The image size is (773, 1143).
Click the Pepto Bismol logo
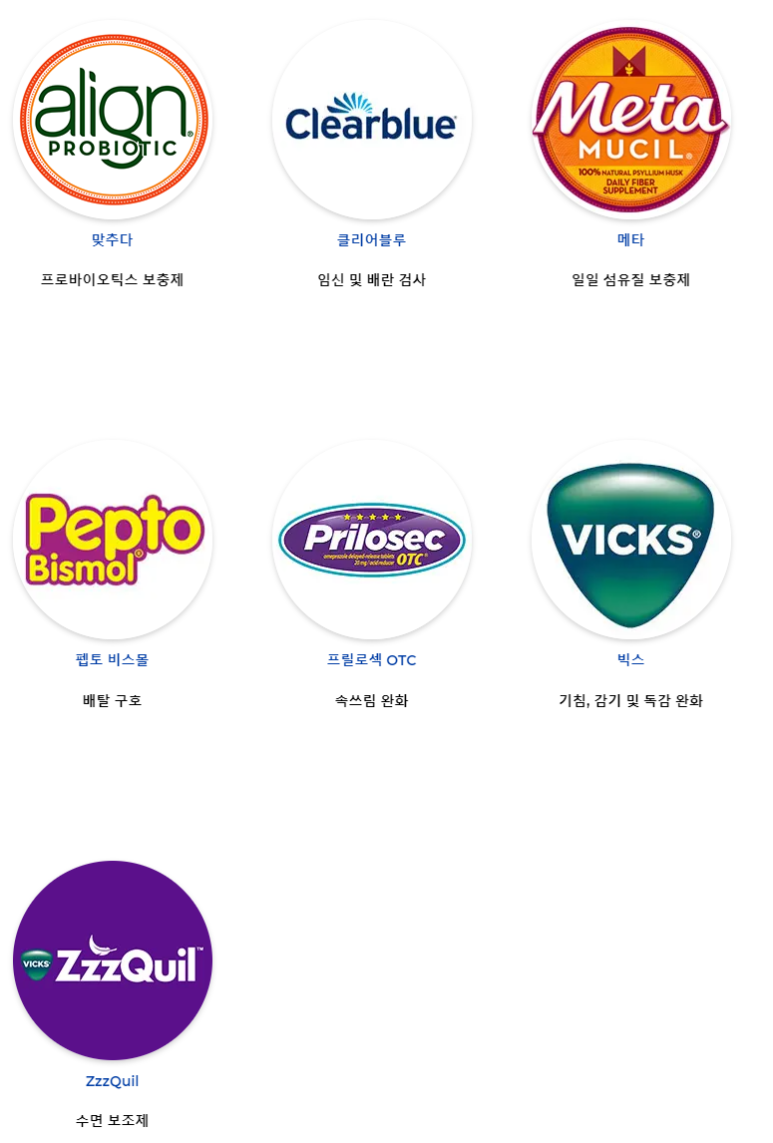113,539
